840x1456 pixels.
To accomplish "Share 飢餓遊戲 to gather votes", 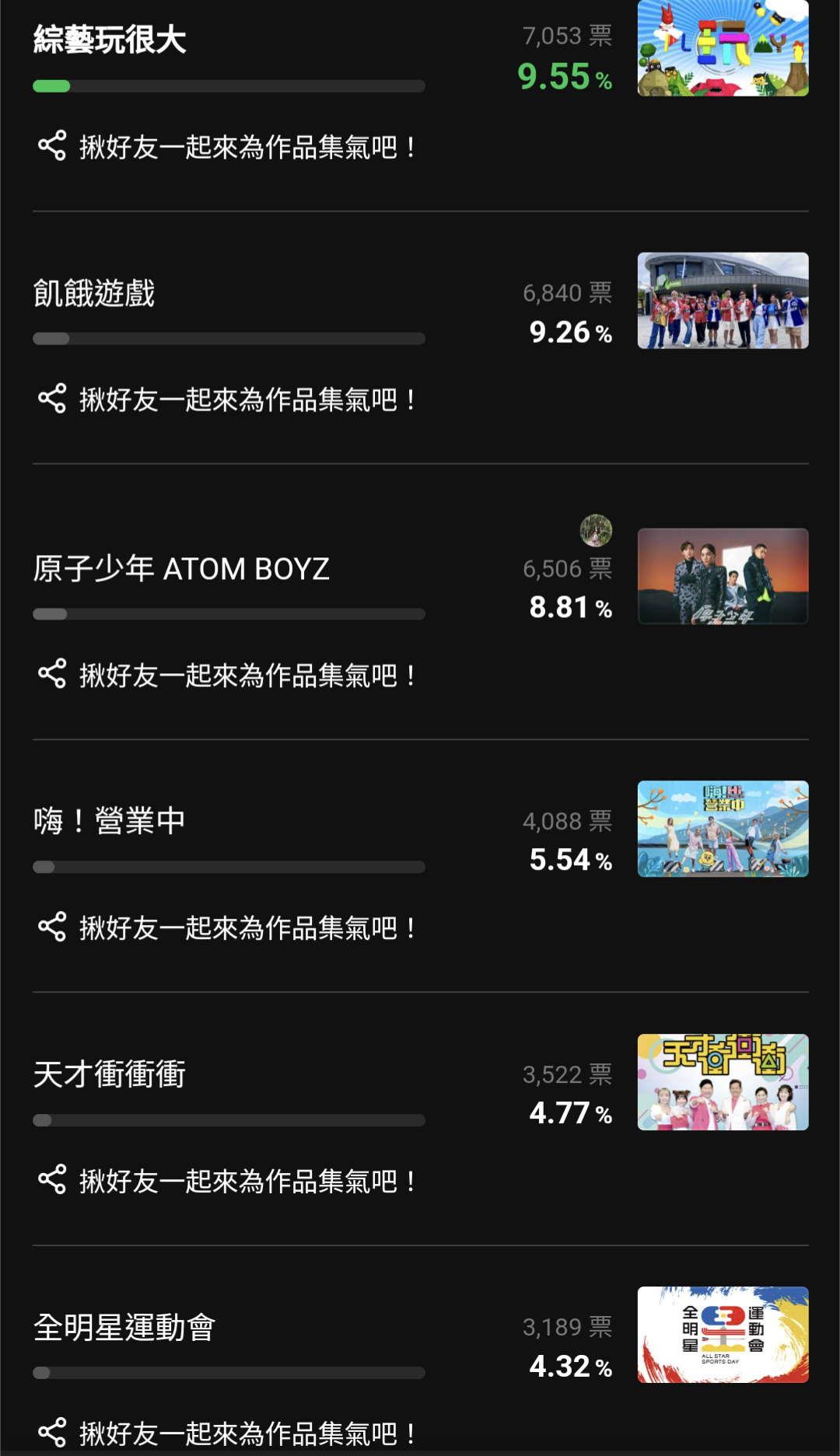I will 227,399.
